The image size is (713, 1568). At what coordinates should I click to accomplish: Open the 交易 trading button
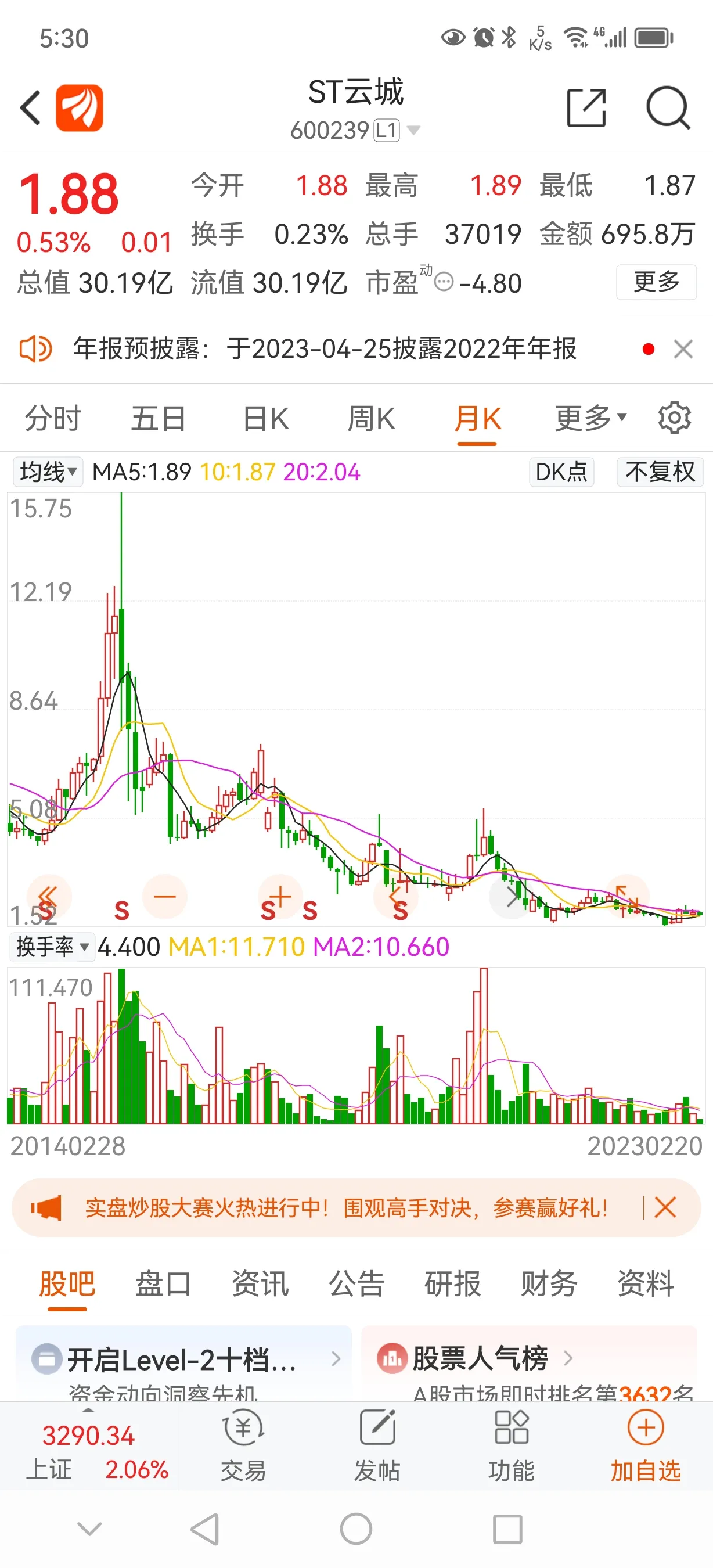[243, 1446]
